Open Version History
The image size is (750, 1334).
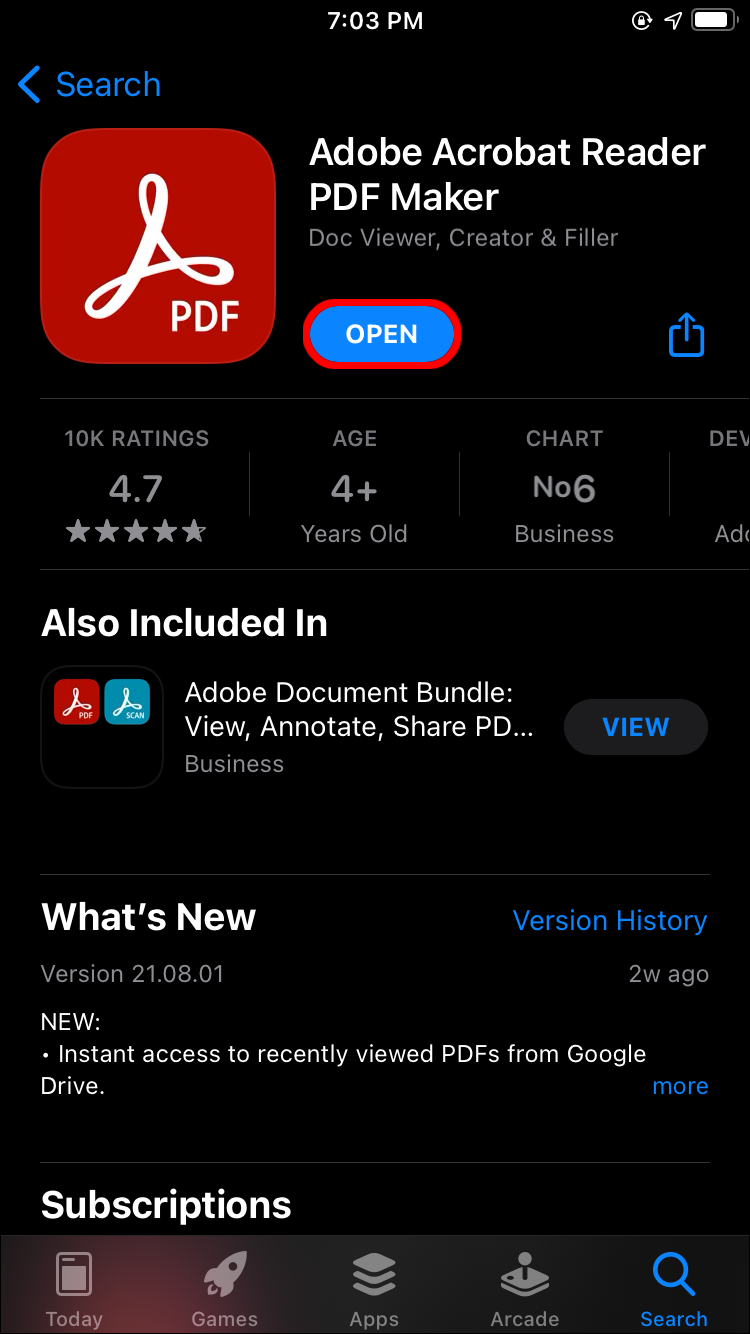[x=609, y=920]
